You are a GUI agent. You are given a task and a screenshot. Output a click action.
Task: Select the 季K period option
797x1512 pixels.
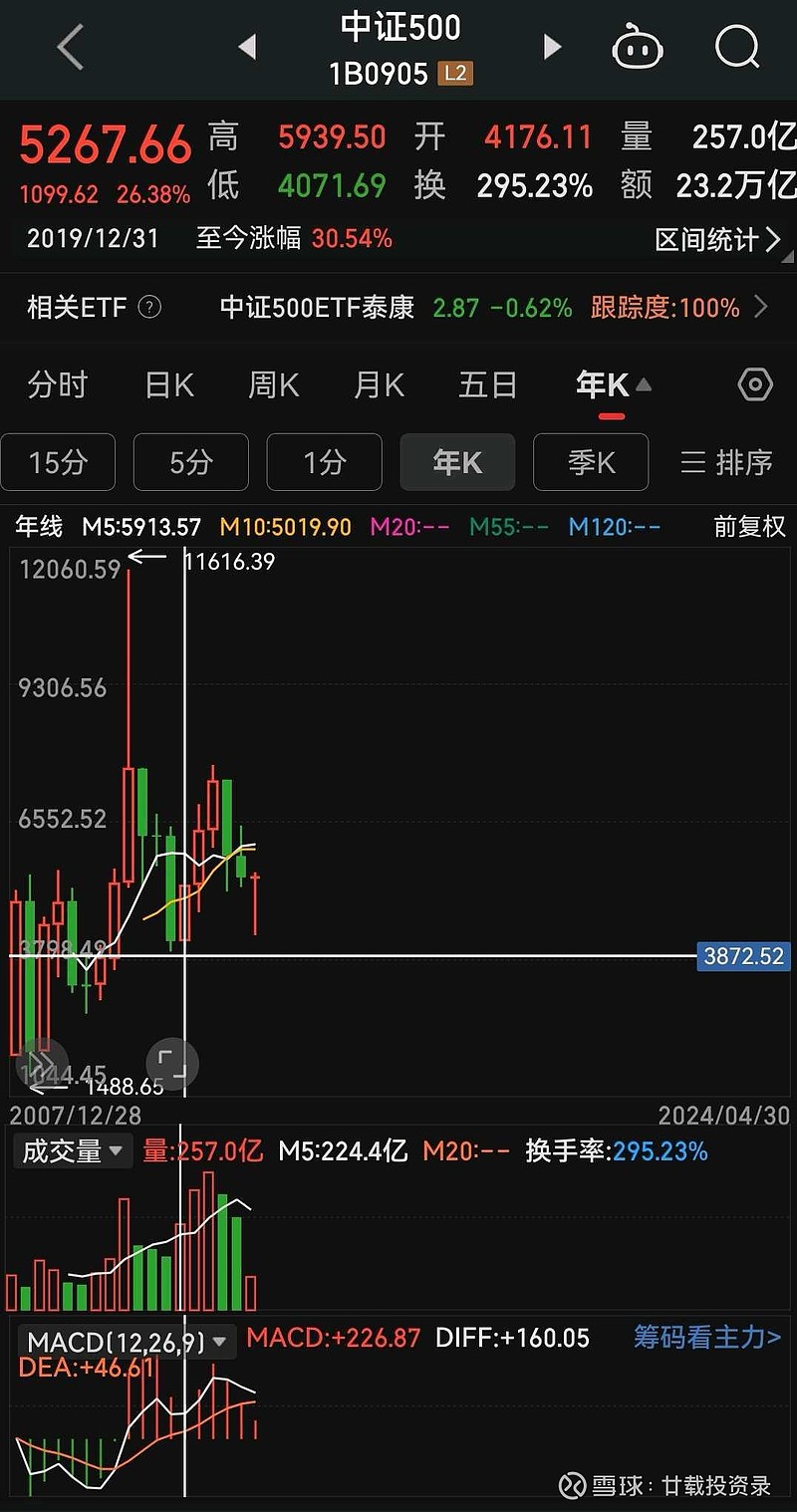pyautogui.click(x=591, y=462)
